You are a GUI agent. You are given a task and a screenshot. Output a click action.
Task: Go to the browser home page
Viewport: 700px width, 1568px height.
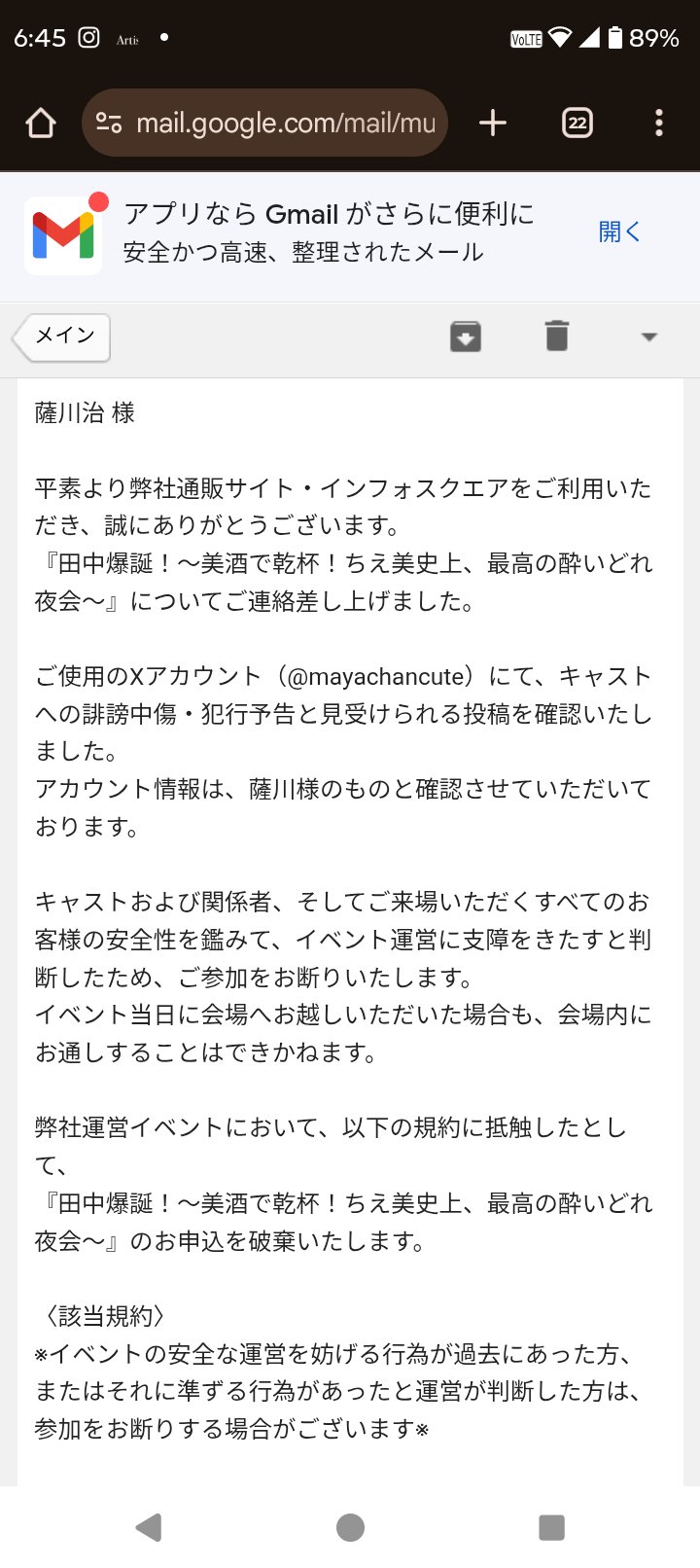41,124
